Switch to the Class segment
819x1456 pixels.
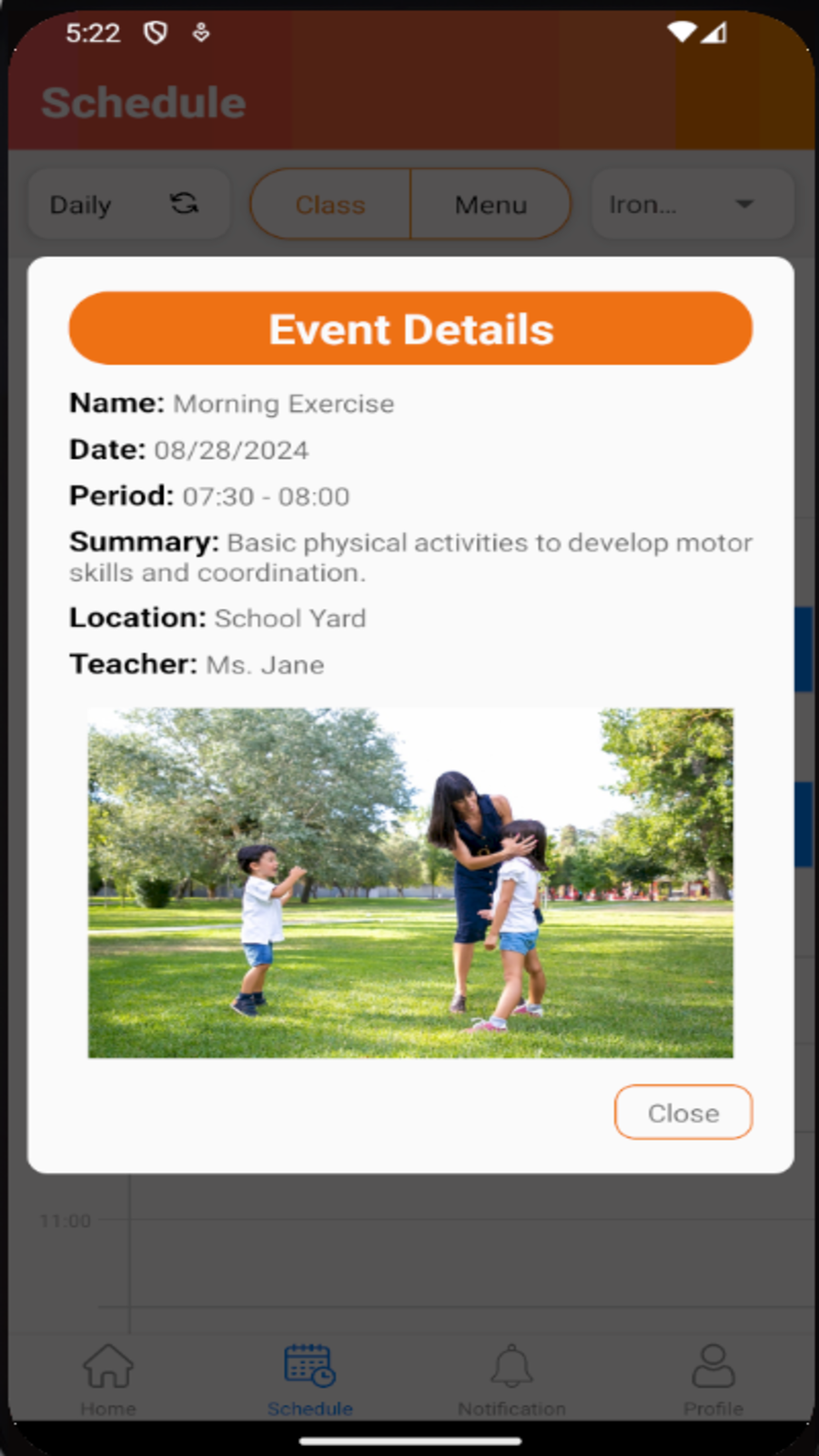(x=330, y=204)
